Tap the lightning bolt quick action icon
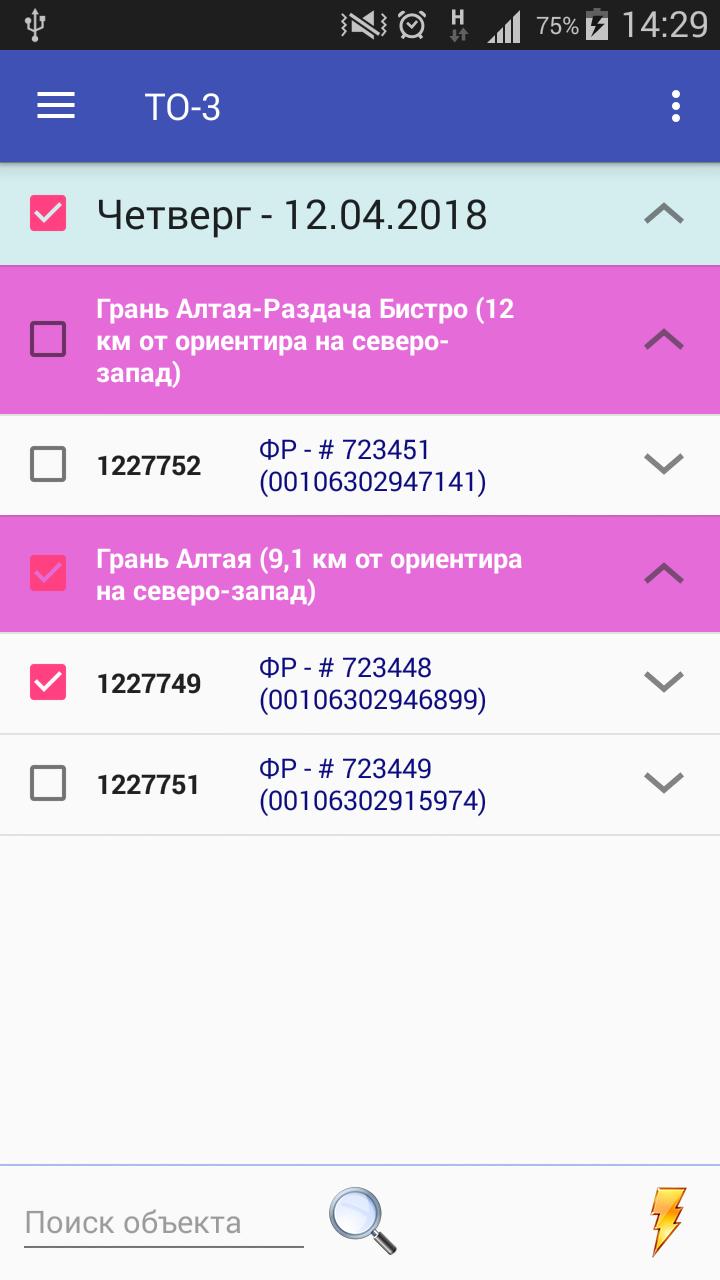Viewport: 720px width, 1280px height. (x=668, y=1220)
